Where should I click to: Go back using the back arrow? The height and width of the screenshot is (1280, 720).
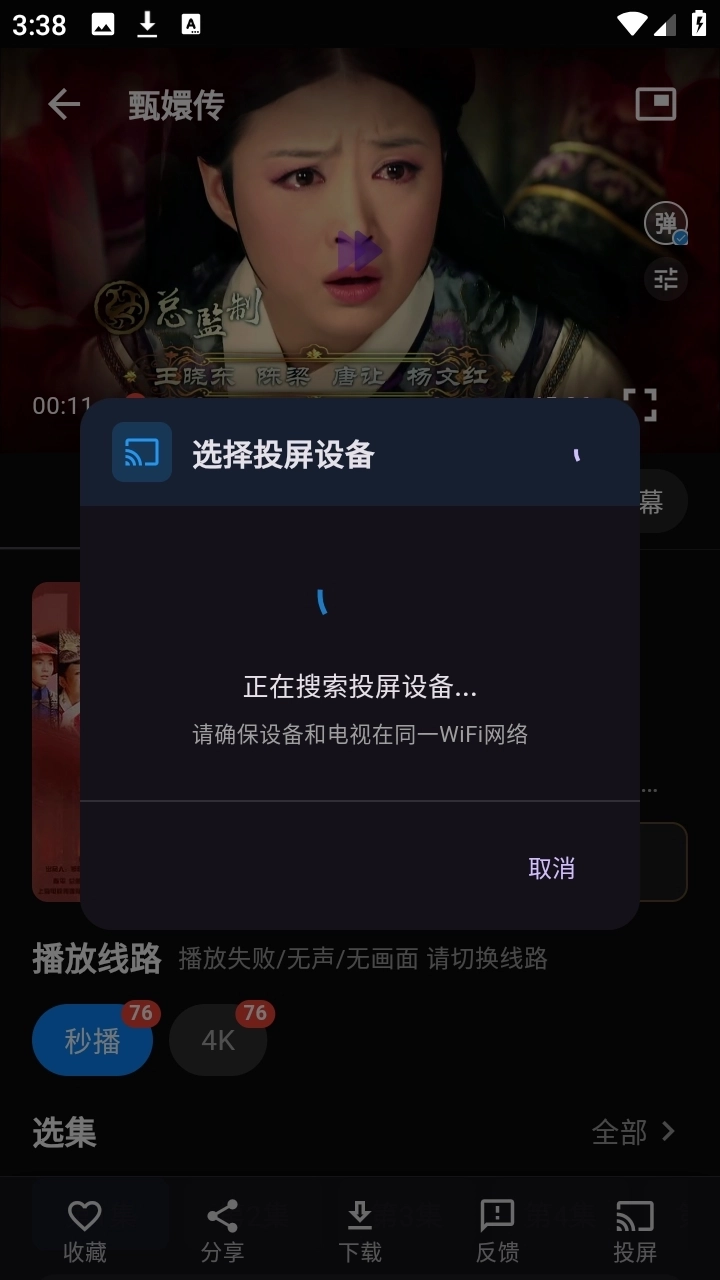tap(64, 103)
